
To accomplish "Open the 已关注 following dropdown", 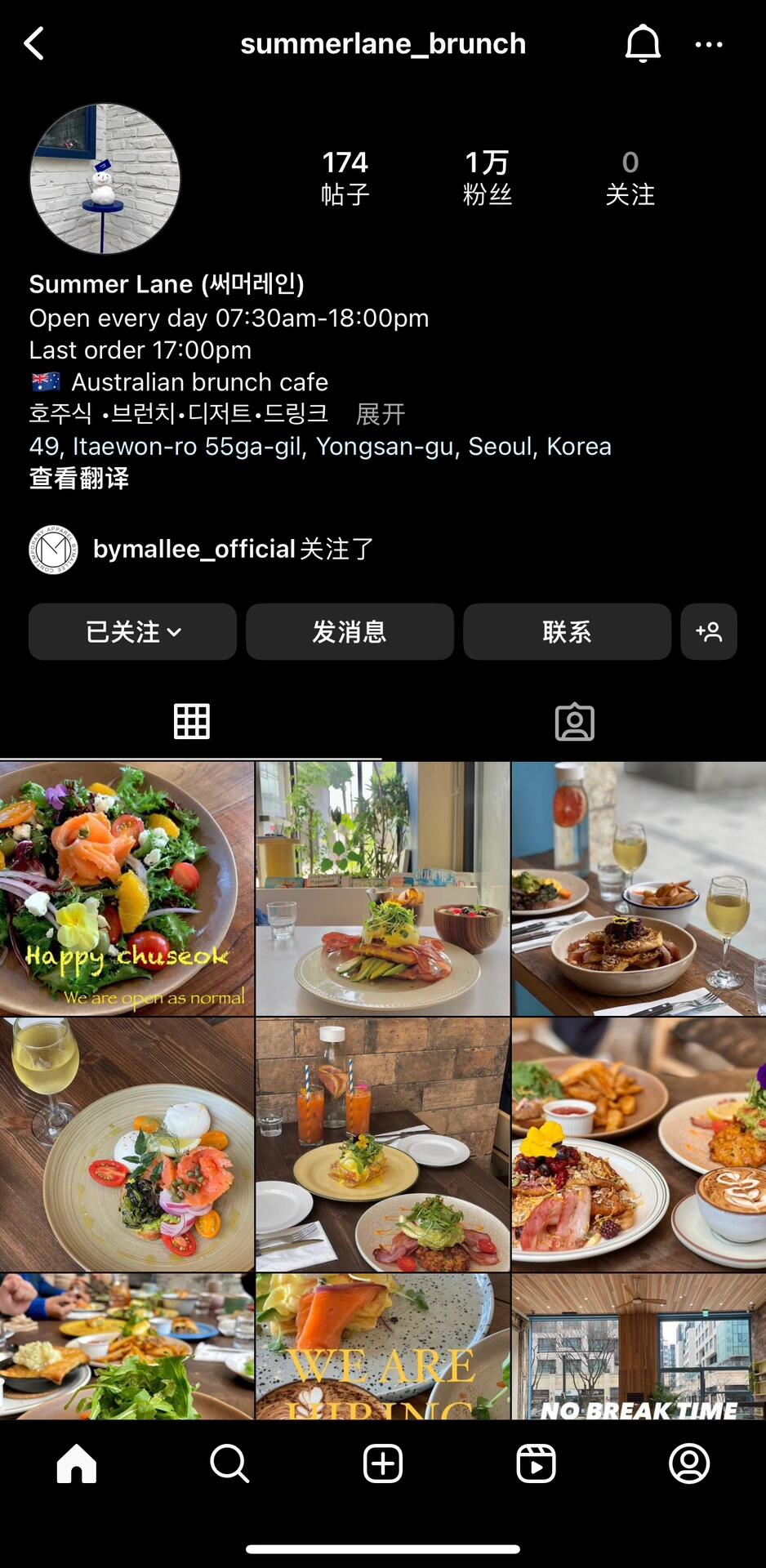I will 132,631.
